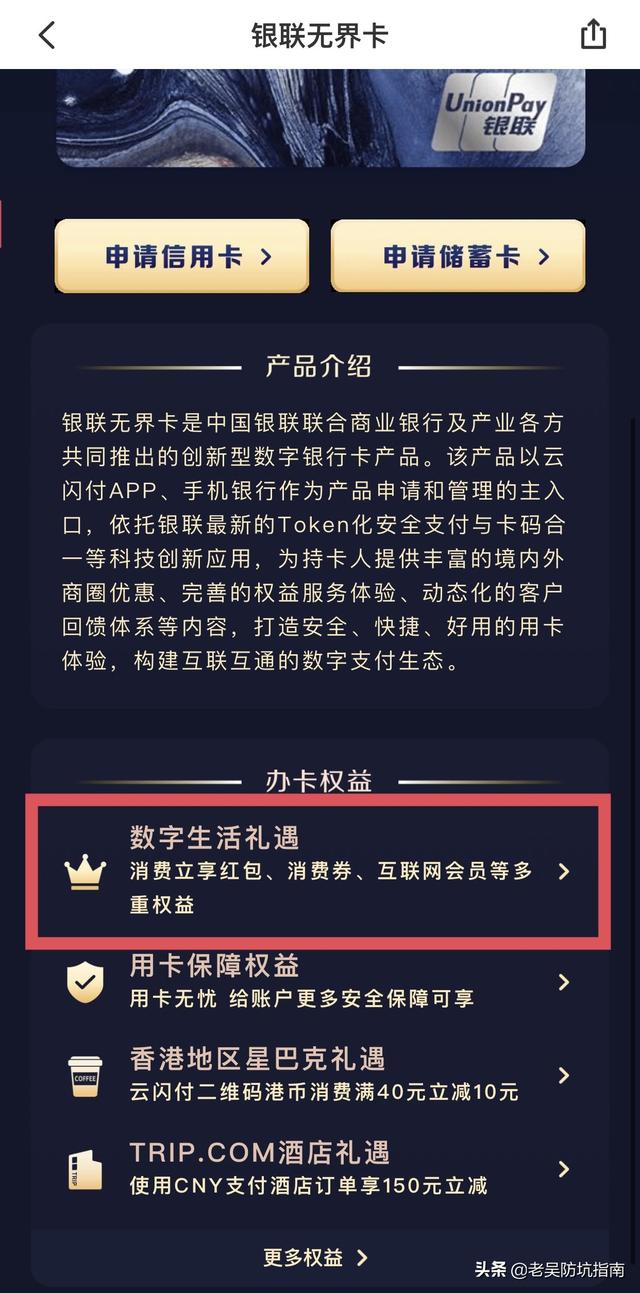Tap 更多权益 to see more benefits
The height and width of the screenshot is (1293, 640).
coord(316,1257)
